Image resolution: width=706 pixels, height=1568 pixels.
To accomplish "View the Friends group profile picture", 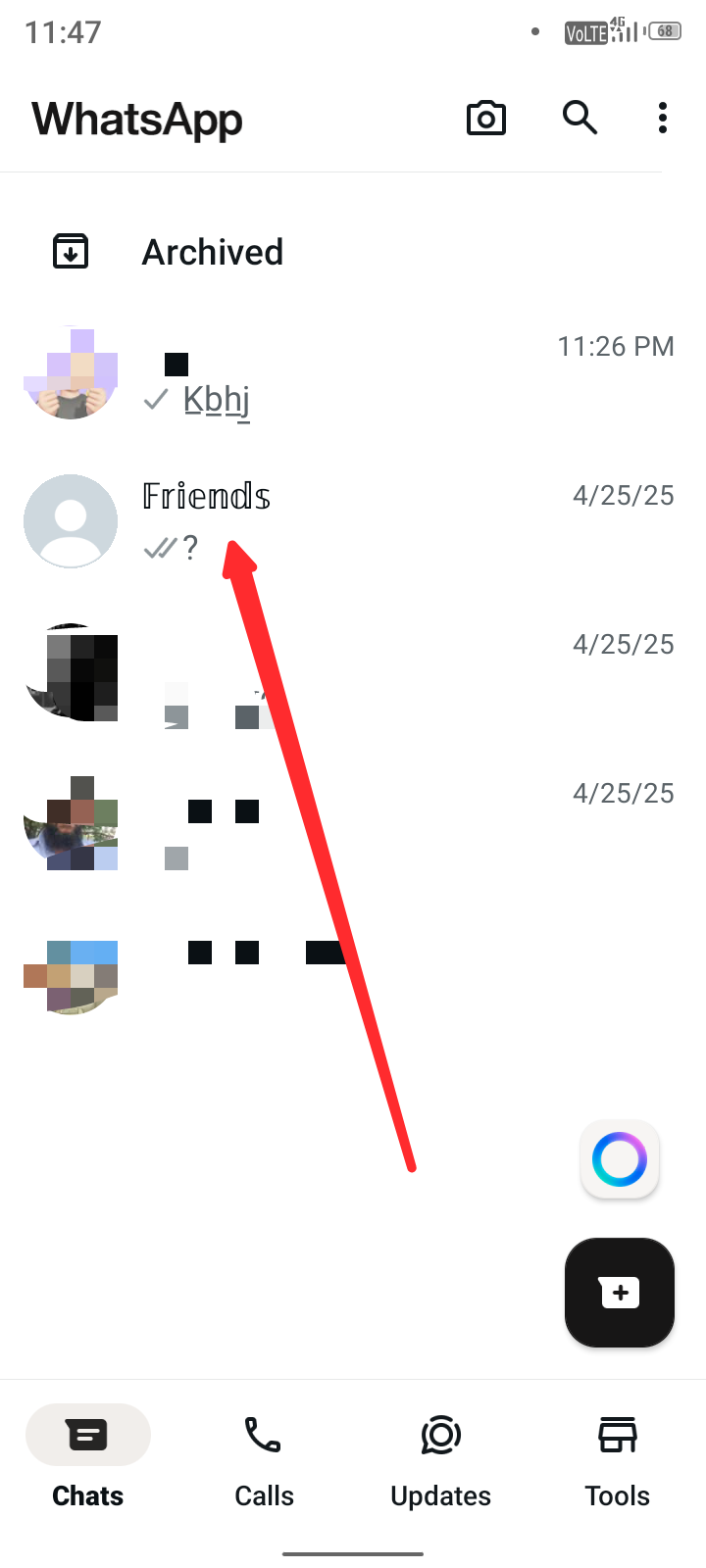I will coord(71,521).
